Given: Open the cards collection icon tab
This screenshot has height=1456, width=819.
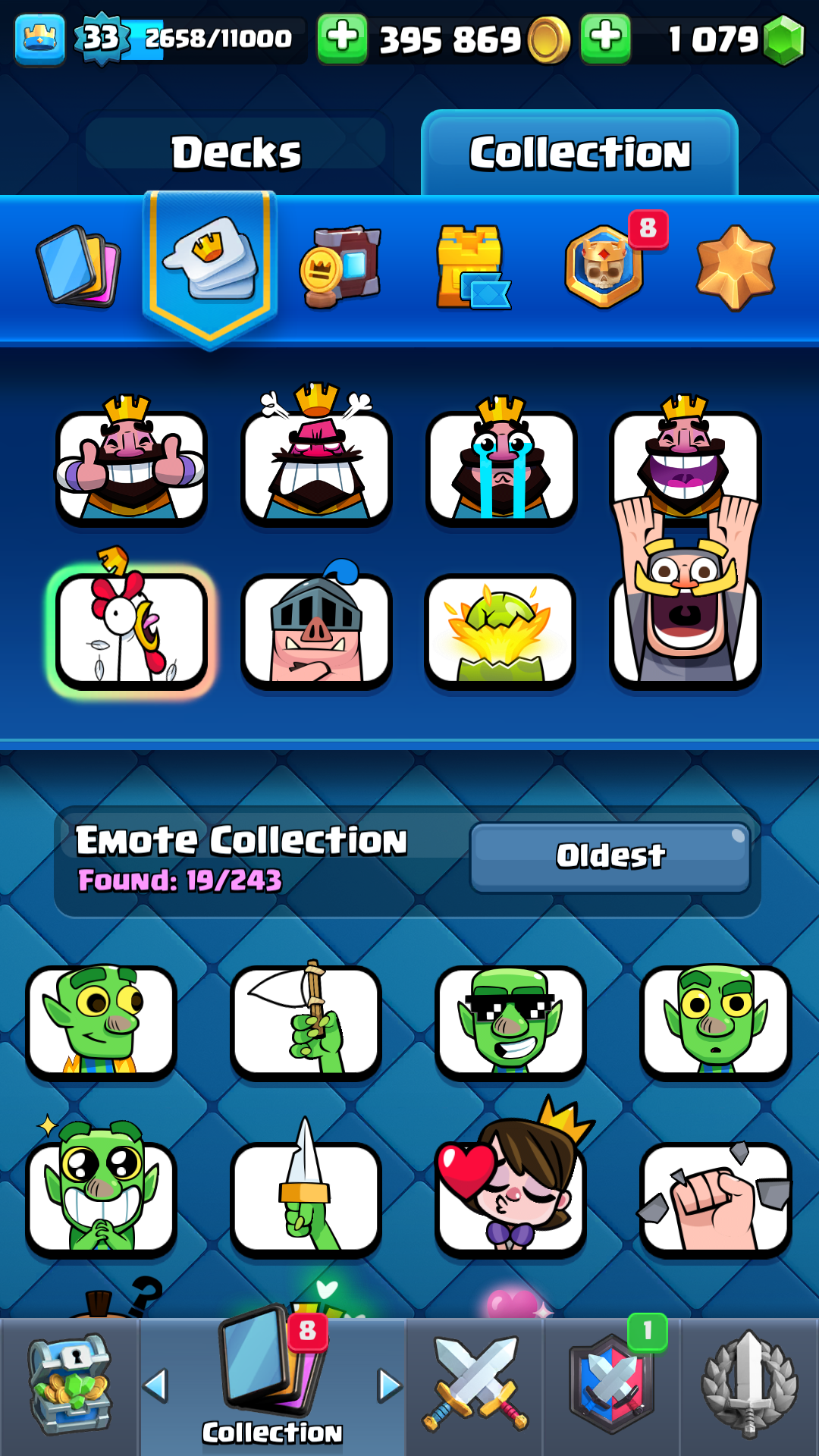Looking at the screenshot, I should [79, 265].
